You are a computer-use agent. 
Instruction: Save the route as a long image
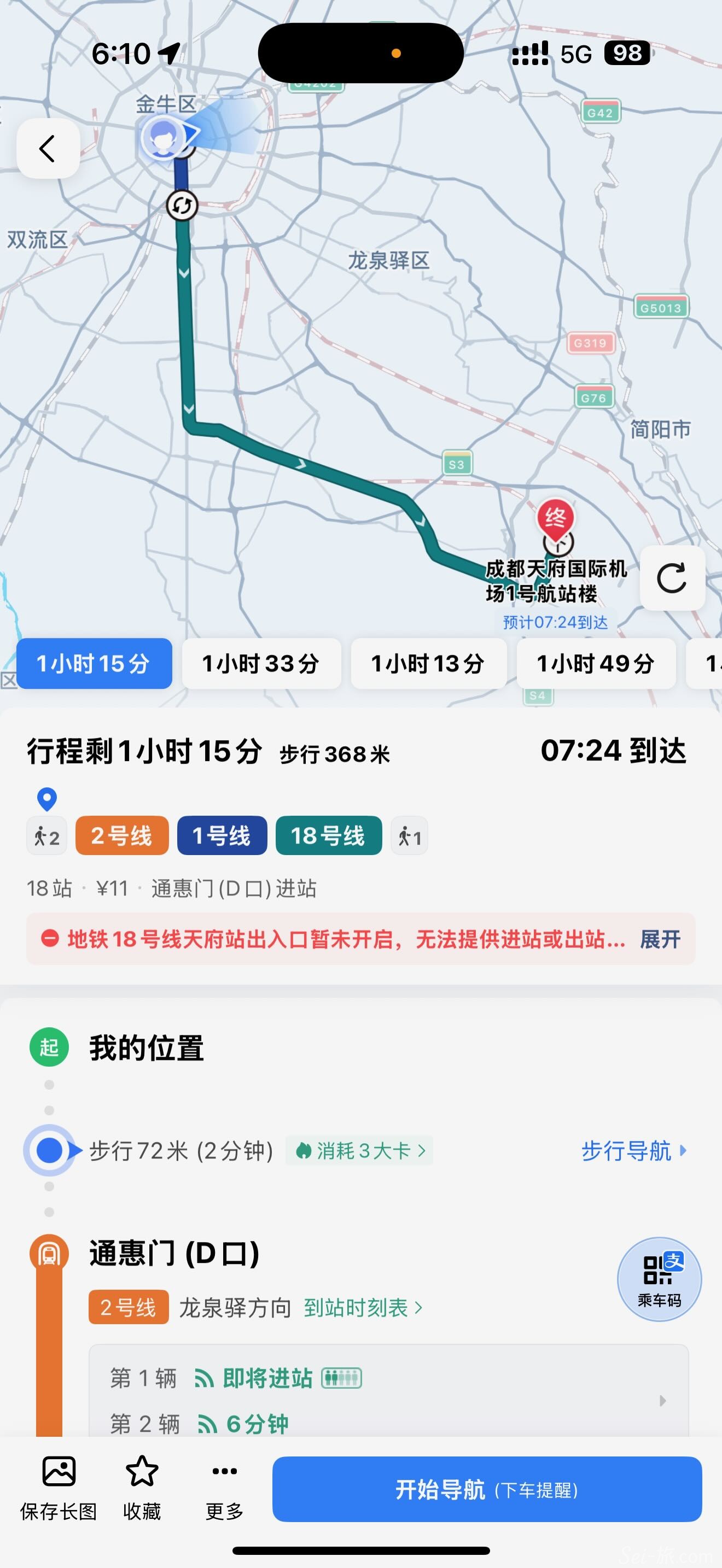click(59, 1488)
